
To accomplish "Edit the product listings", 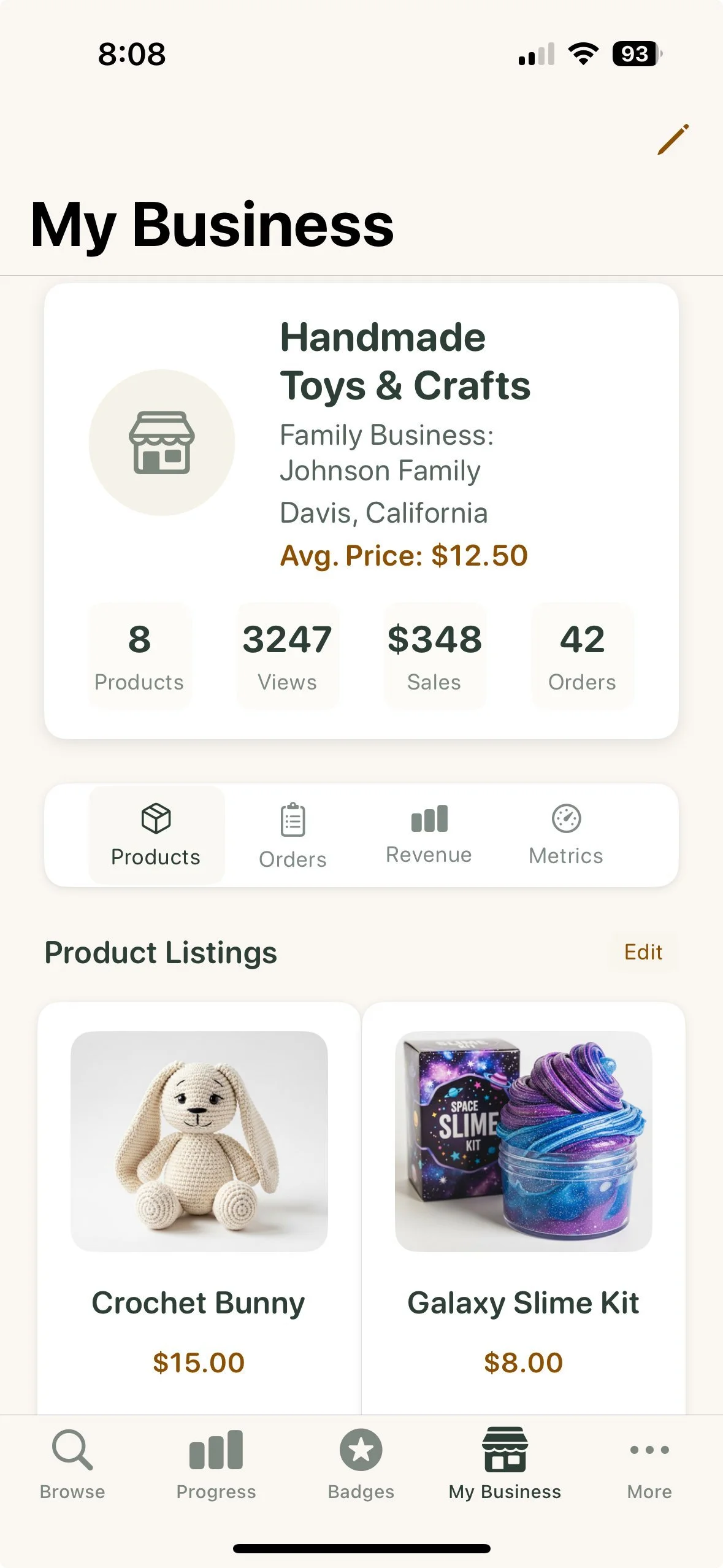I will click(x=643, y=952).
